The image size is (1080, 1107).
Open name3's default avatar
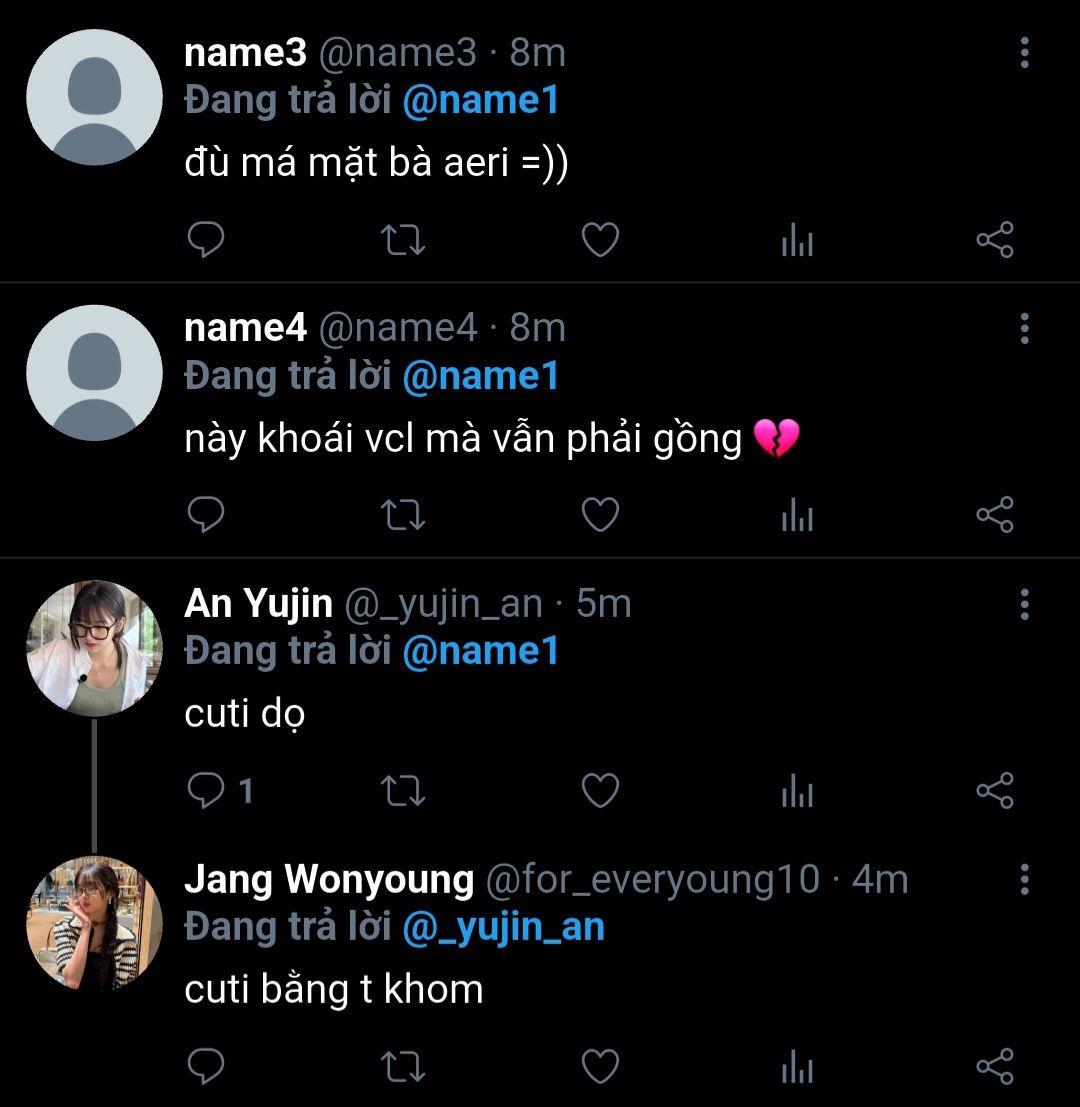pyautogui.click(x=94, y=97)
